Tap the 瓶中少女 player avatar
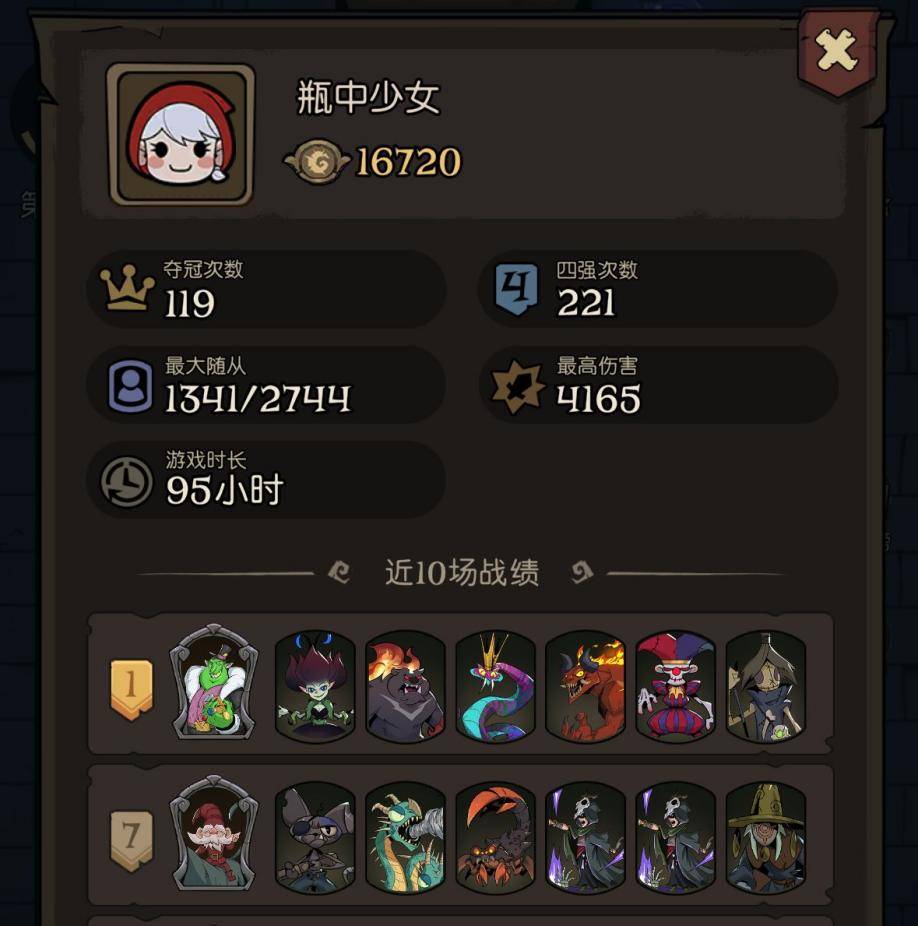Screen dimensions: 918x926 tap(181, 134)
